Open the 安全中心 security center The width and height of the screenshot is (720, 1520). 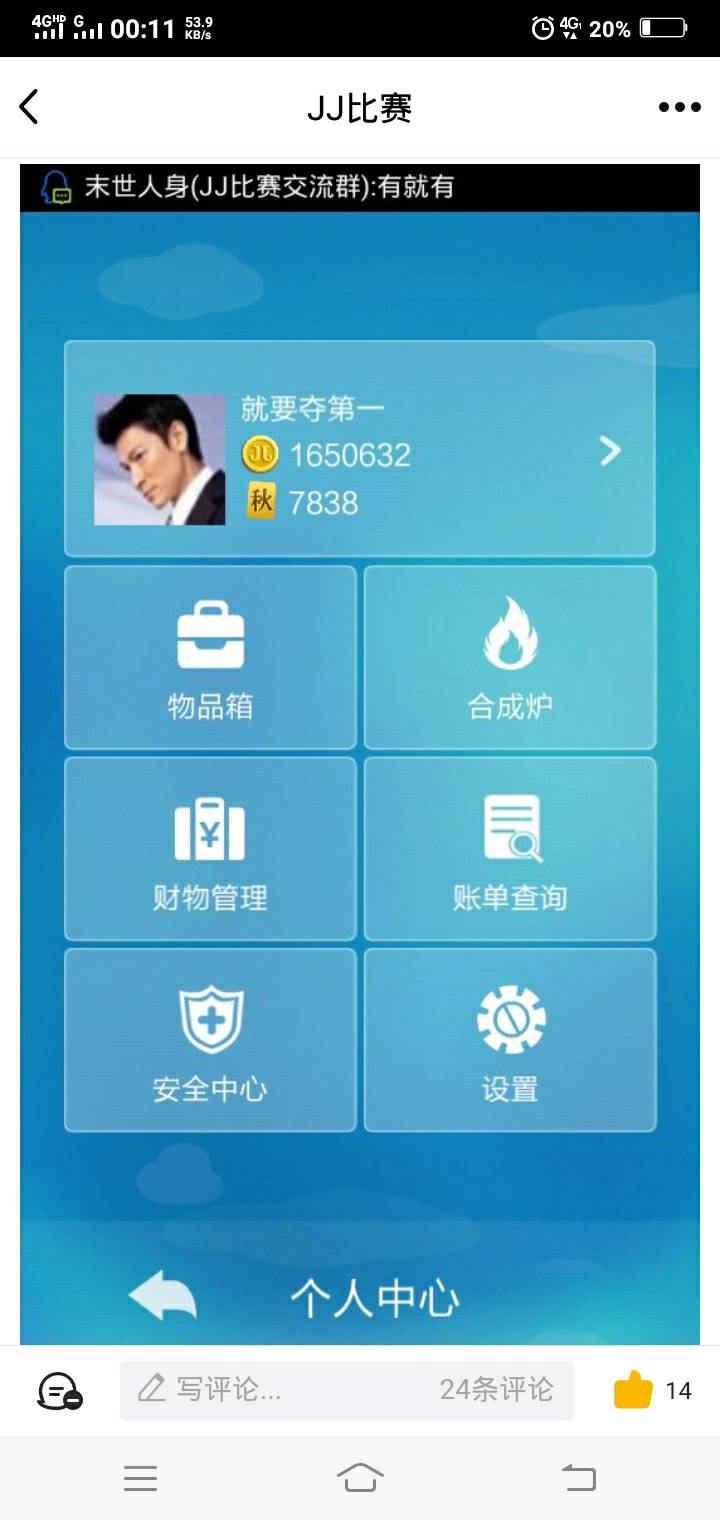(x=209, y=1040)
